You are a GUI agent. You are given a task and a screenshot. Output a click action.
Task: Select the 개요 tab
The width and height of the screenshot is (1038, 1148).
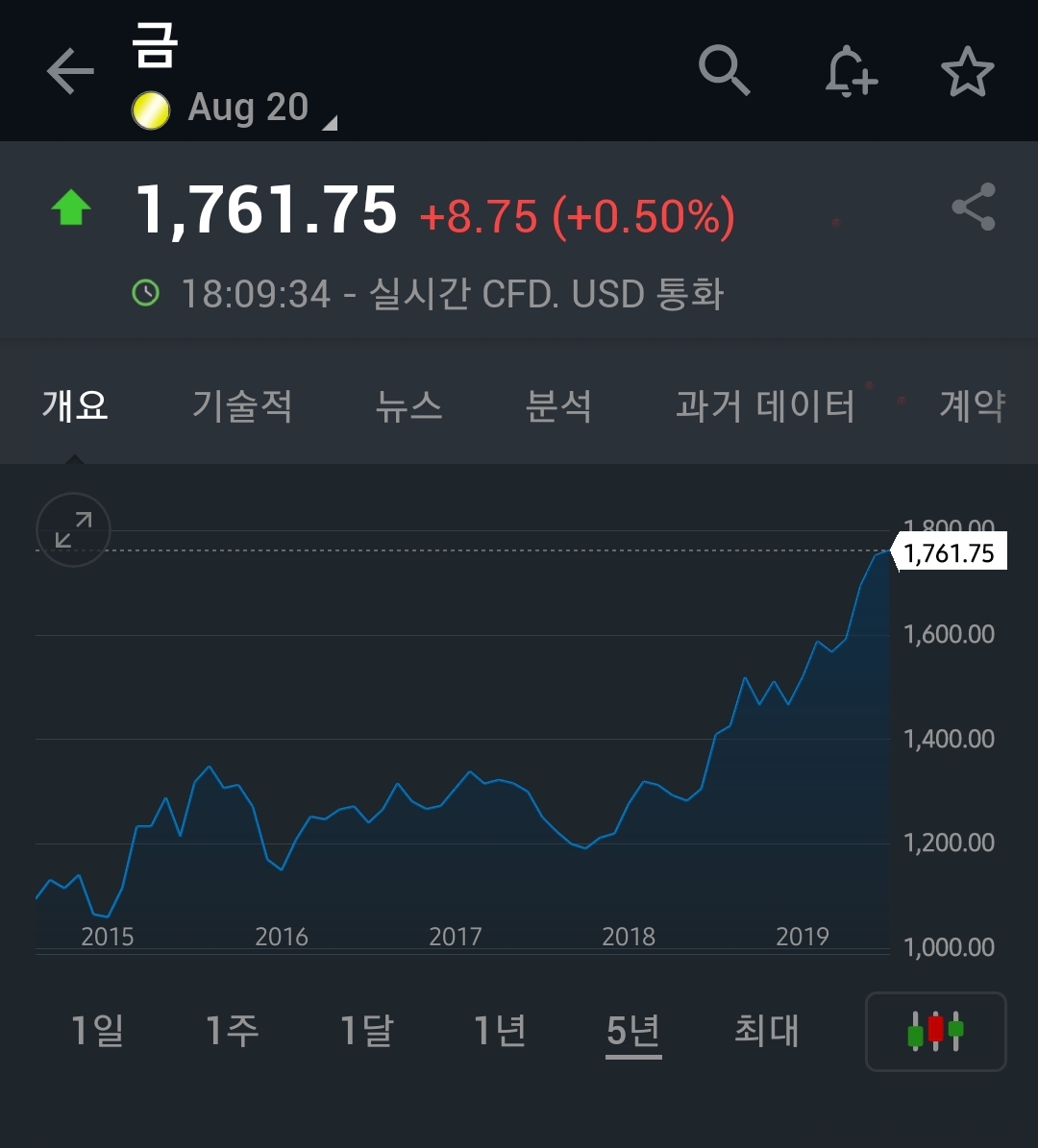(75, 405)
